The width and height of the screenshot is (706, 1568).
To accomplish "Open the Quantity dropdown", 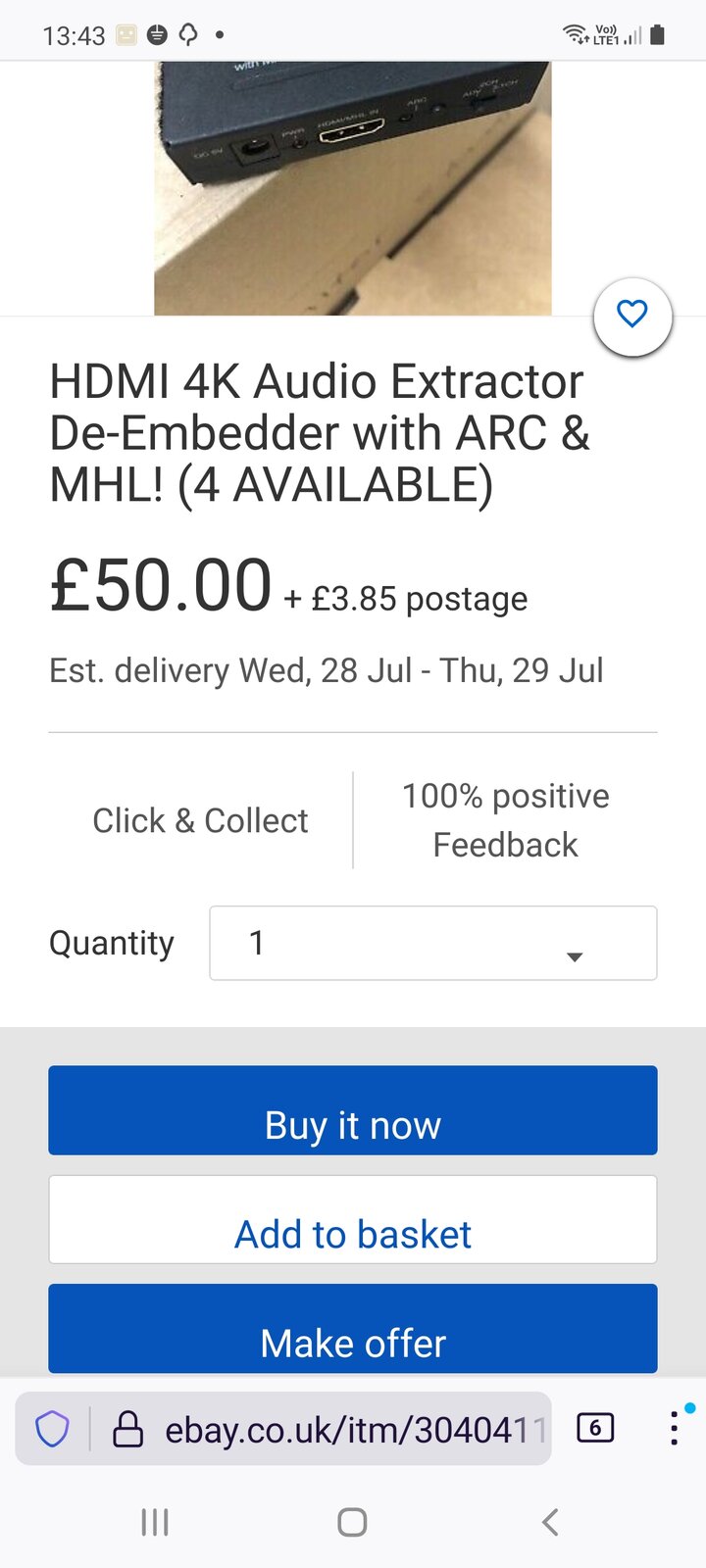I will click(432, 943).
